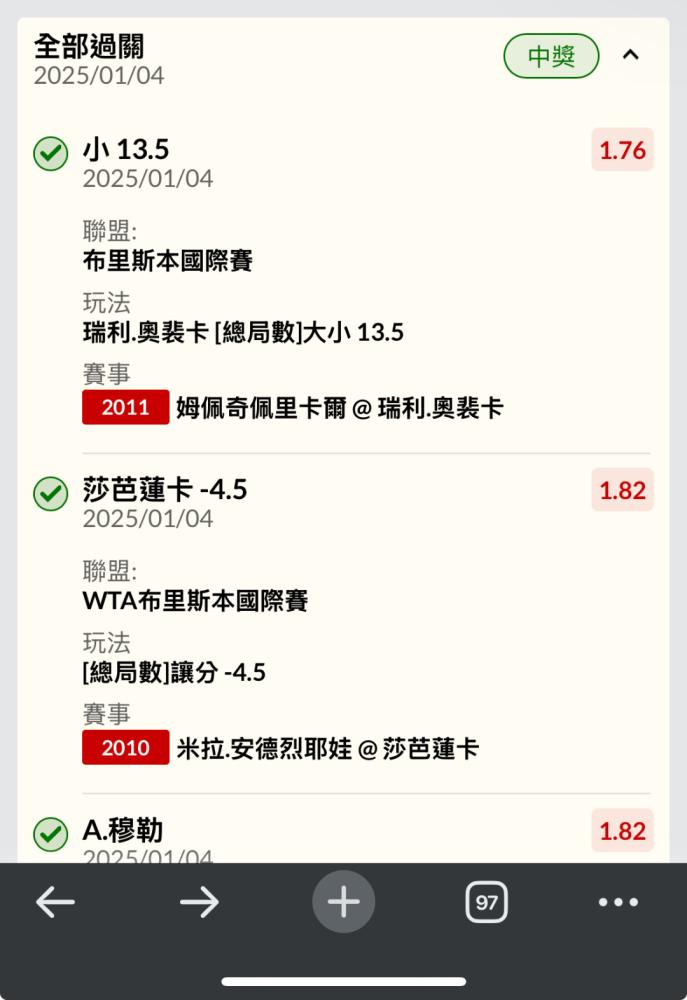This screenshot has width=687, height=1000.
Task: Show the 97 open tabs
Action: point(486,903)
